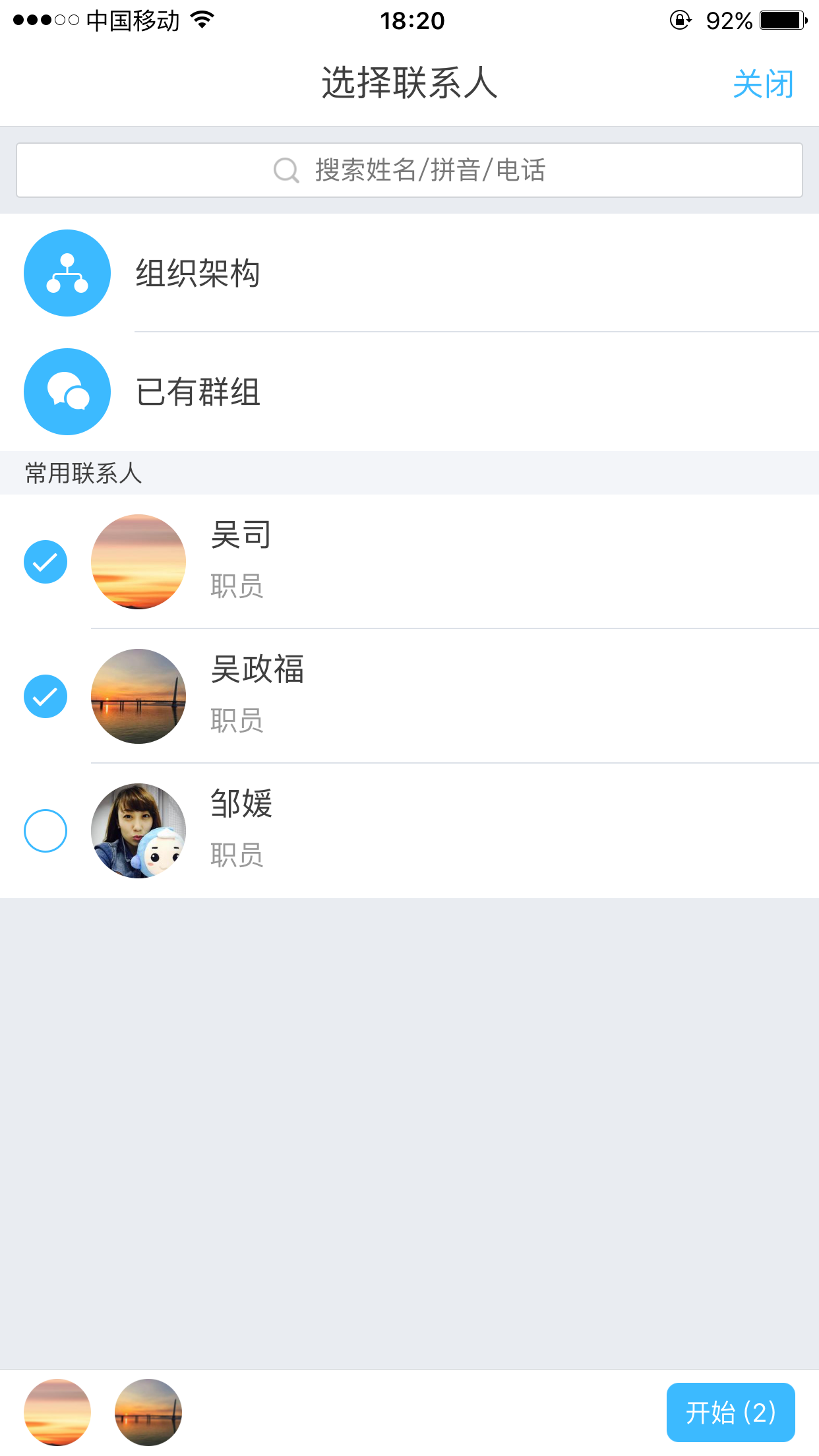819x1456 pixels.
Task: Remove 吴政福's bridge avatar from the selected bar
Action: point(148,1412)
